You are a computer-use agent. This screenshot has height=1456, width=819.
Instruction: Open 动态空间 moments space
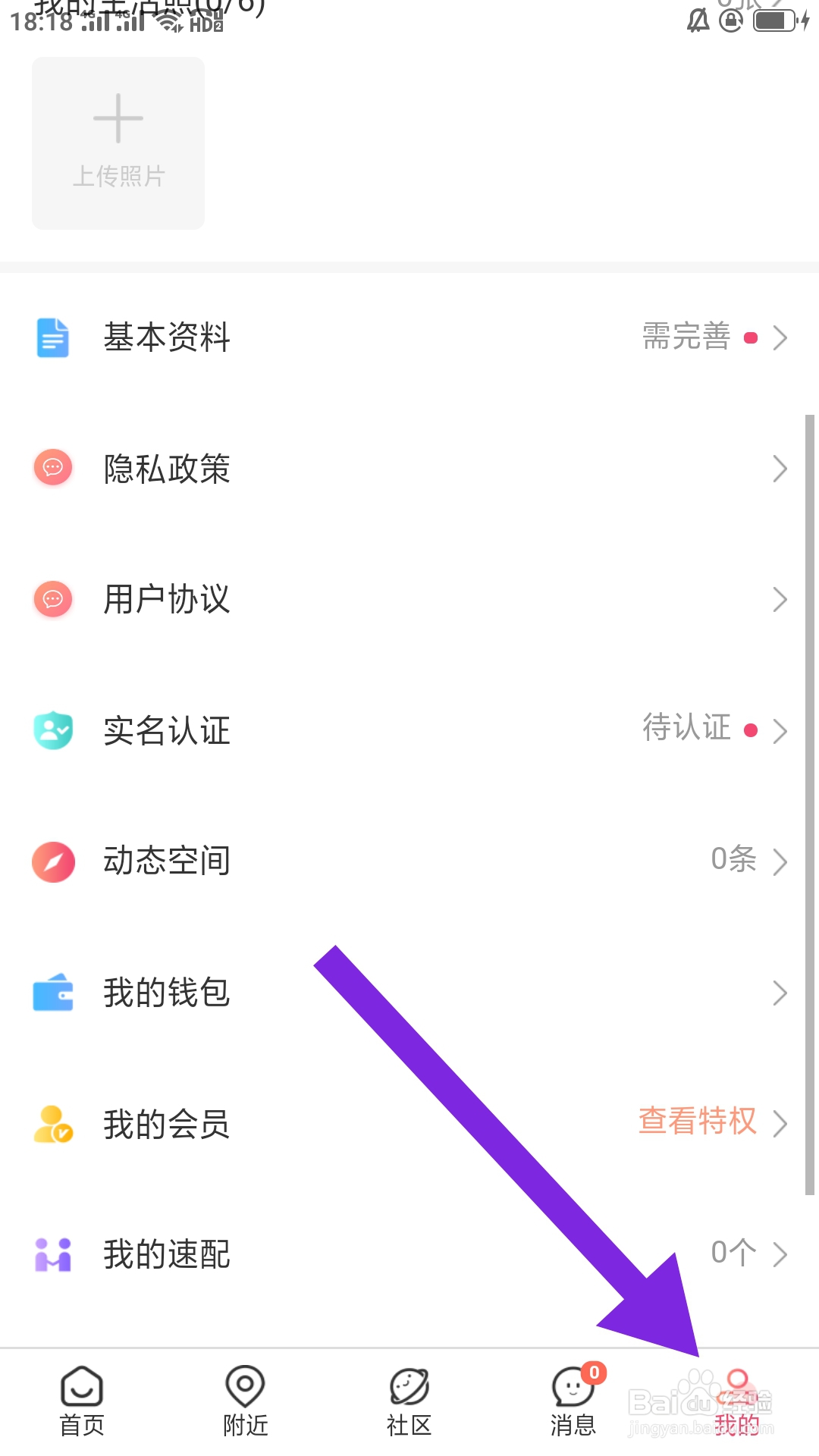point(409,861)
